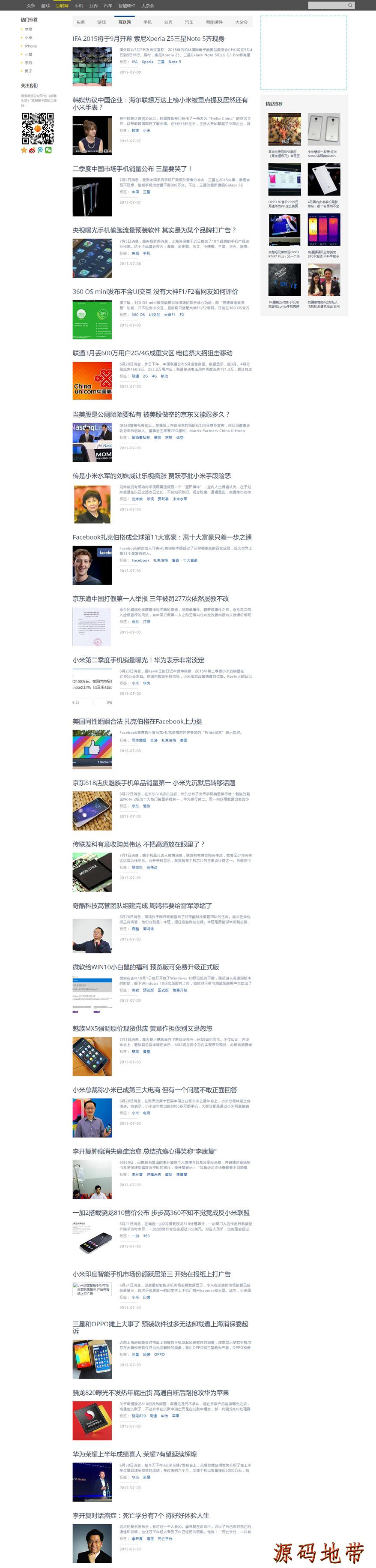This screenshot has width=376, height=1568.
Task: Tap the WeChat icon under 关注我们
Action: 48,150
